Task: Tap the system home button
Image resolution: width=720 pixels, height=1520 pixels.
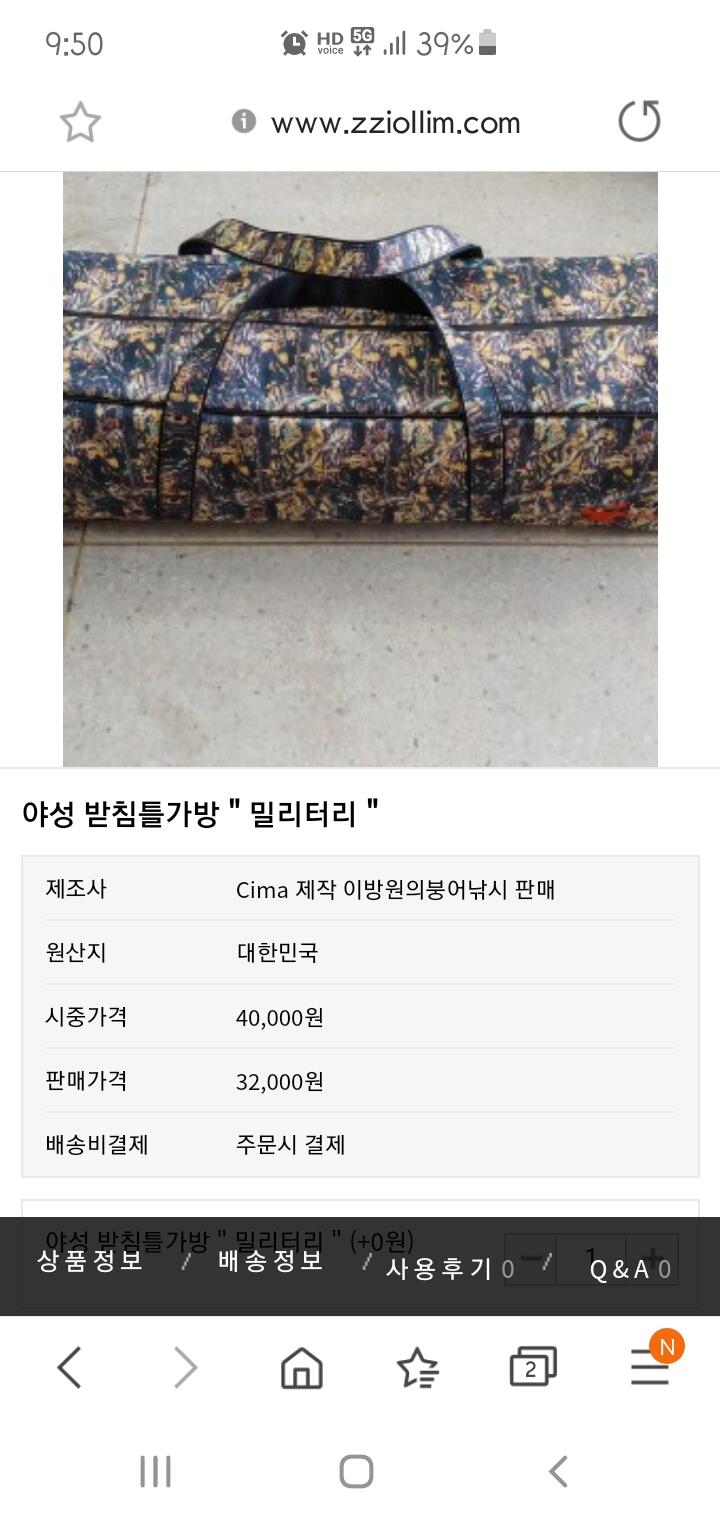Action: [x=356, y=1471]
